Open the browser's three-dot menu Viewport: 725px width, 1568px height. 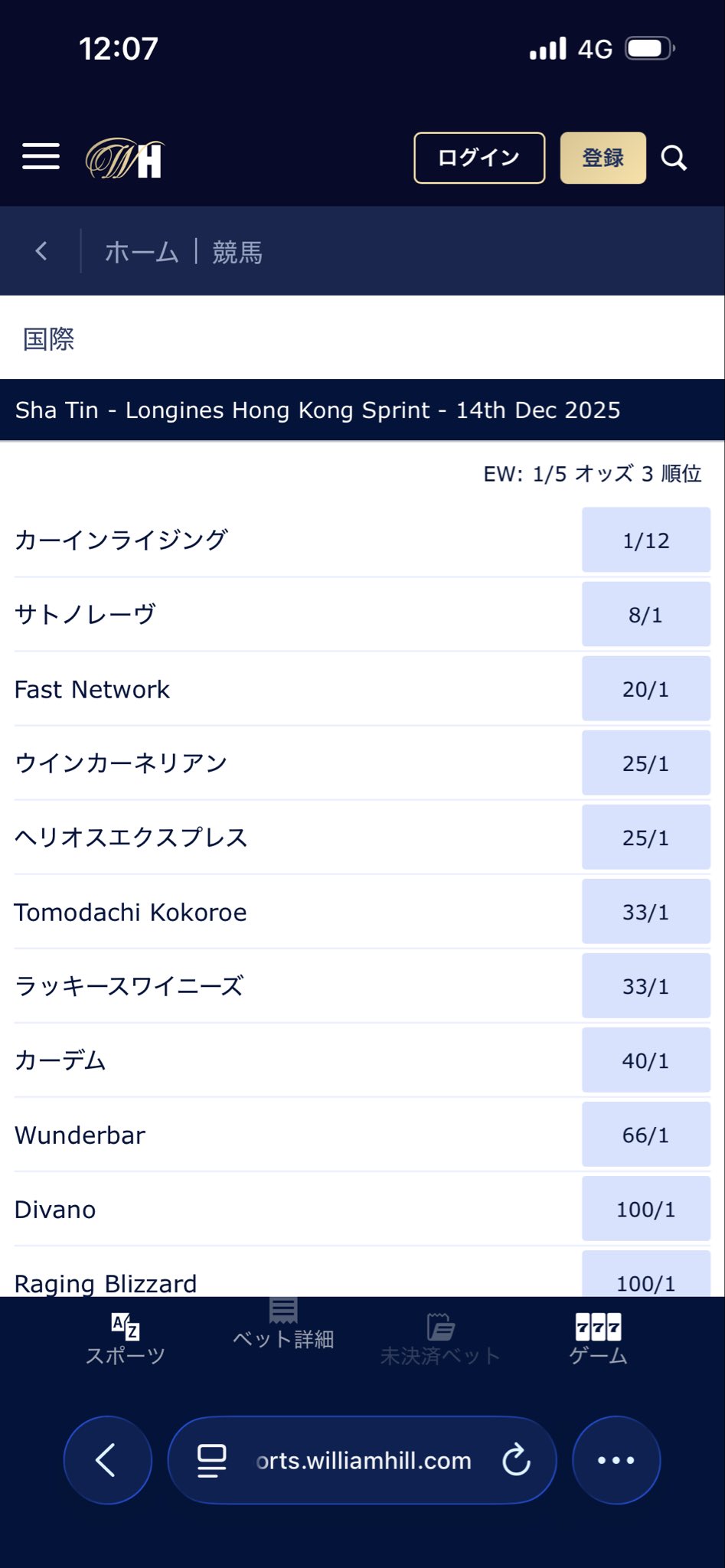click(616, 1460)
